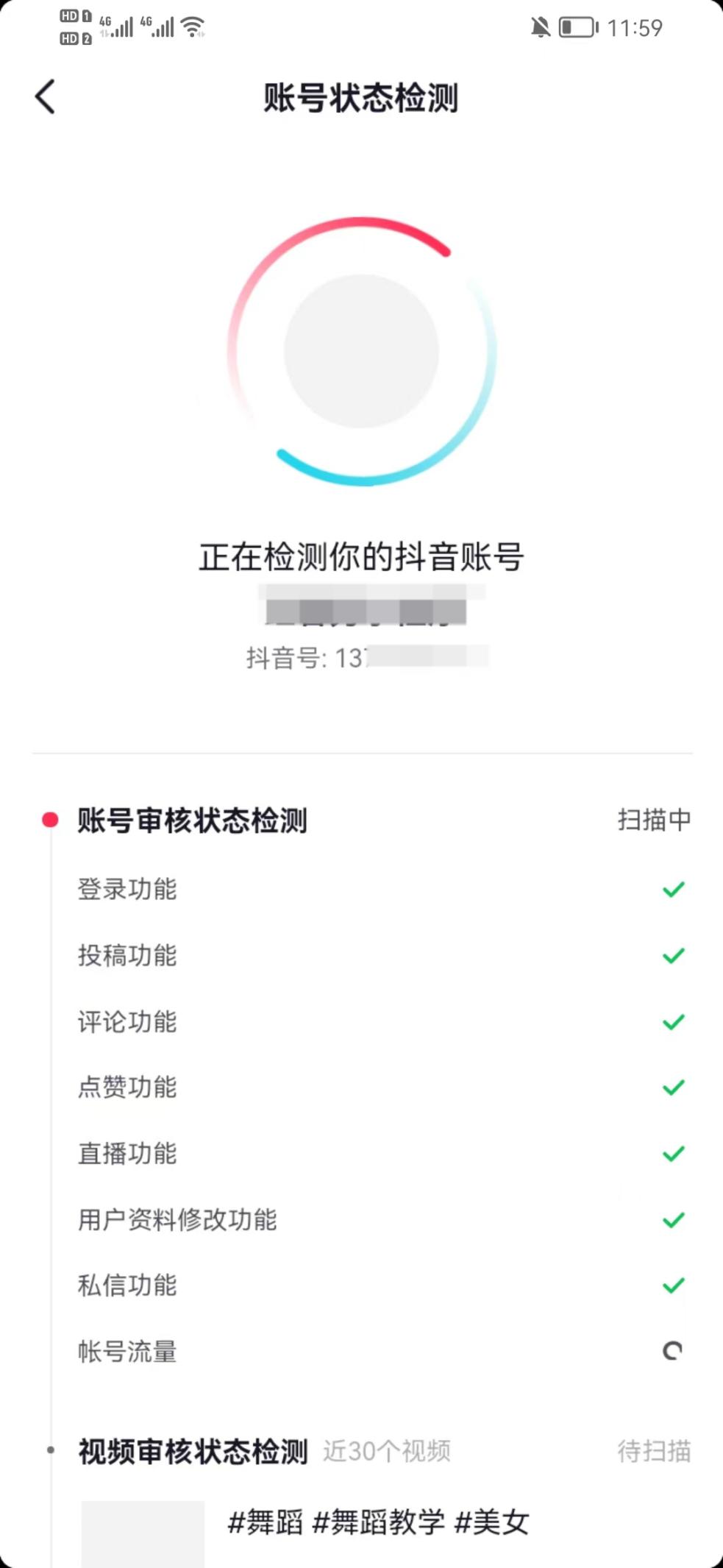This screenshot has width=723, height=1568.
Task: Click the notification bell status icon
Action: [539, 26]
